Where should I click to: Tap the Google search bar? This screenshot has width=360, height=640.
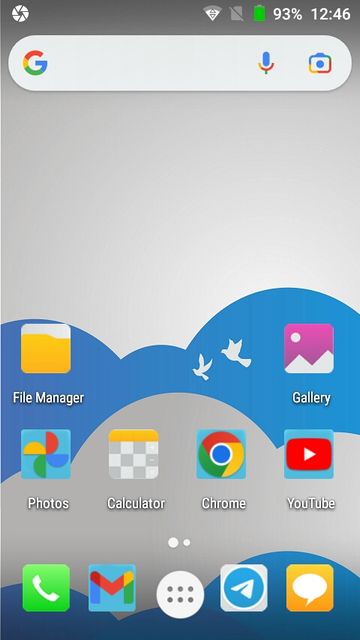[180, 63]
